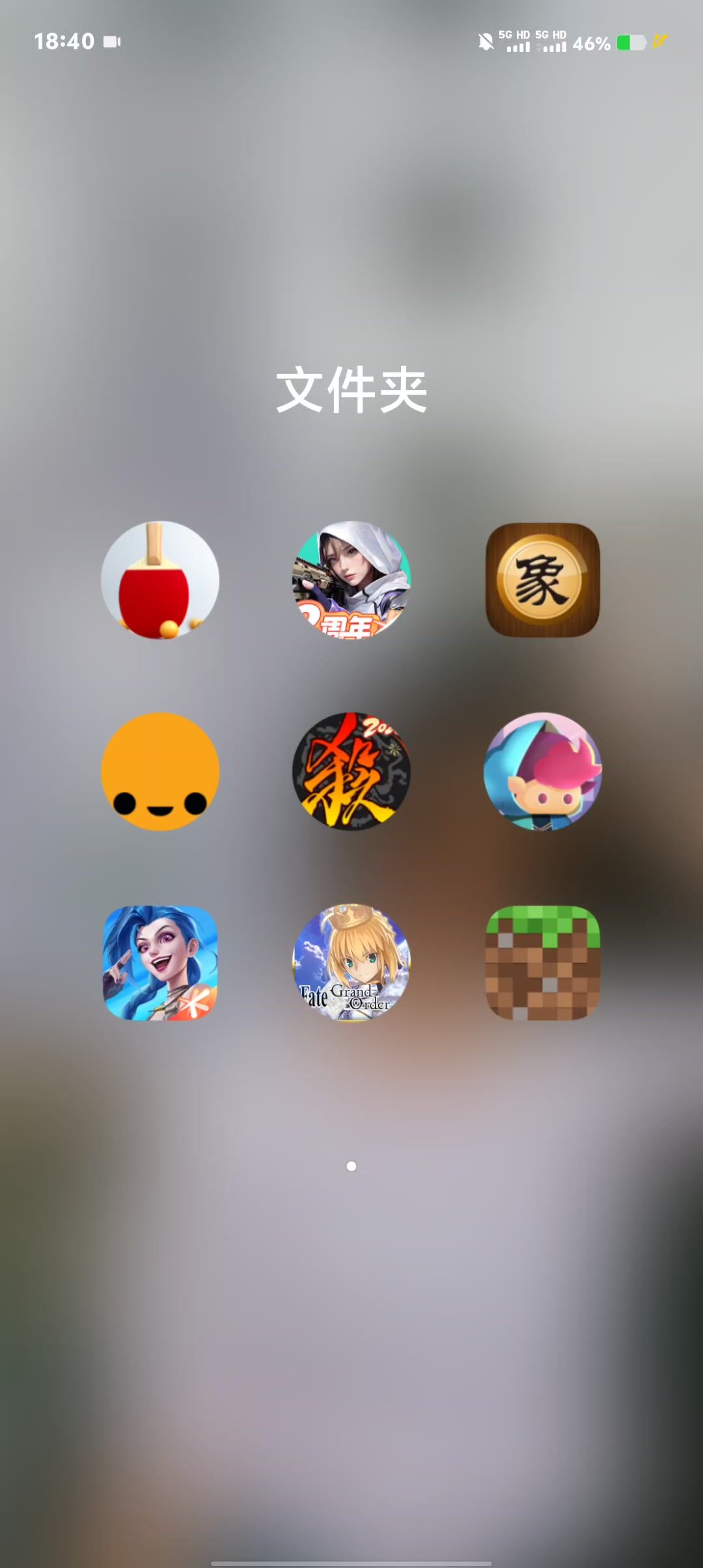Launch the hooded girl shooter game
Viewport: 703px width, 1568px height.
pos(351,580)
